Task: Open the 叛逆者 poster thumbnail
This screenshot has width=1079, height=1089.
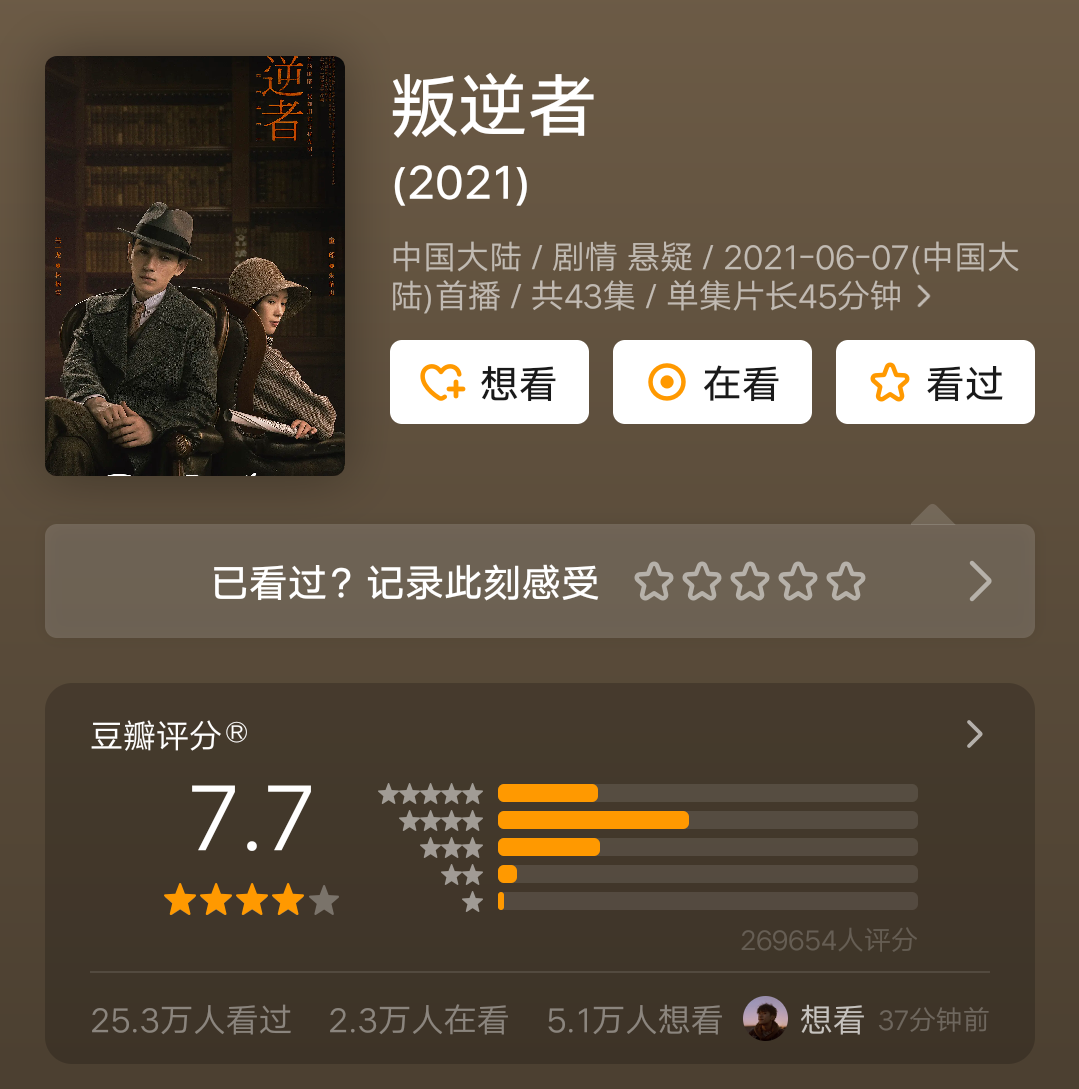Action: (x=194, y=268)
